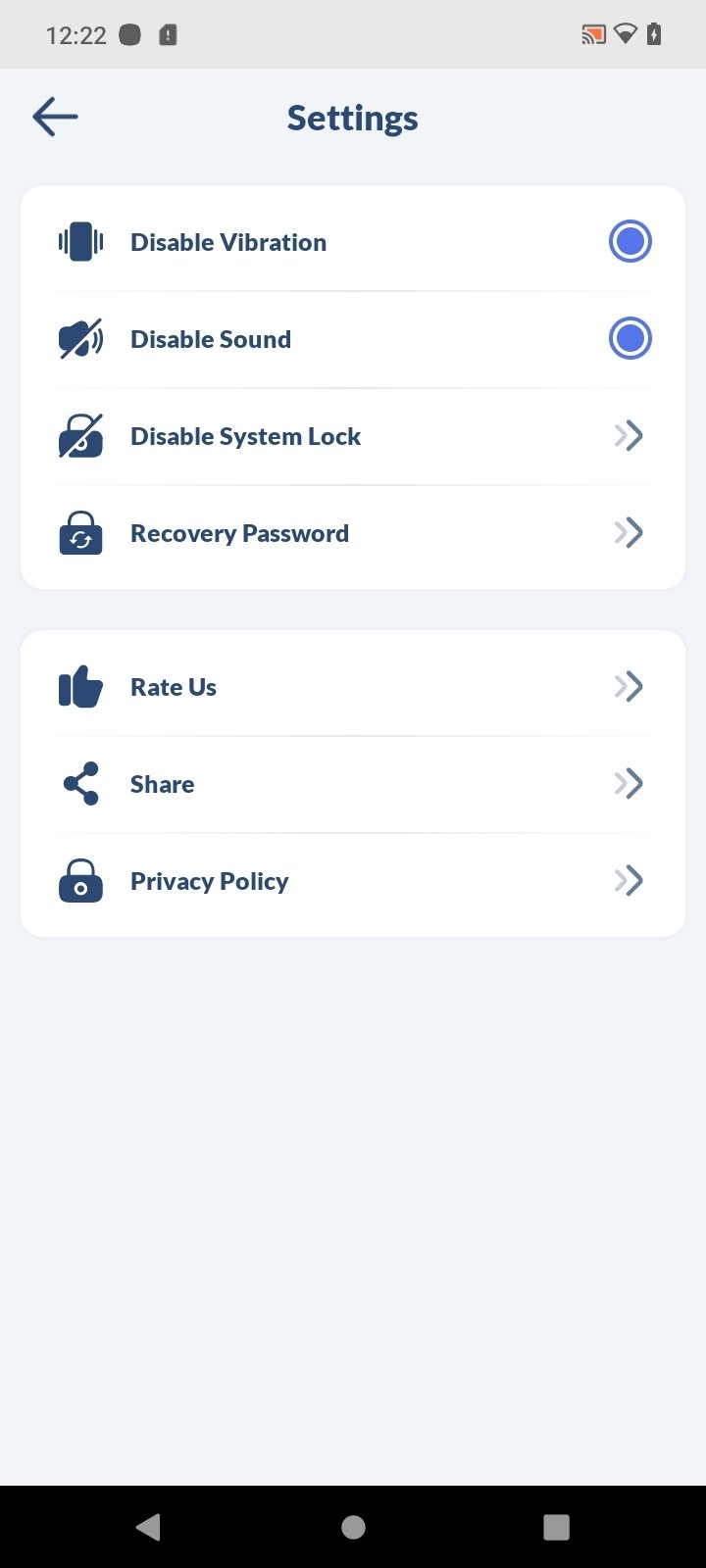View the Privacy Policy
This screenshot has height=1568, width=706.
point(353,881)
